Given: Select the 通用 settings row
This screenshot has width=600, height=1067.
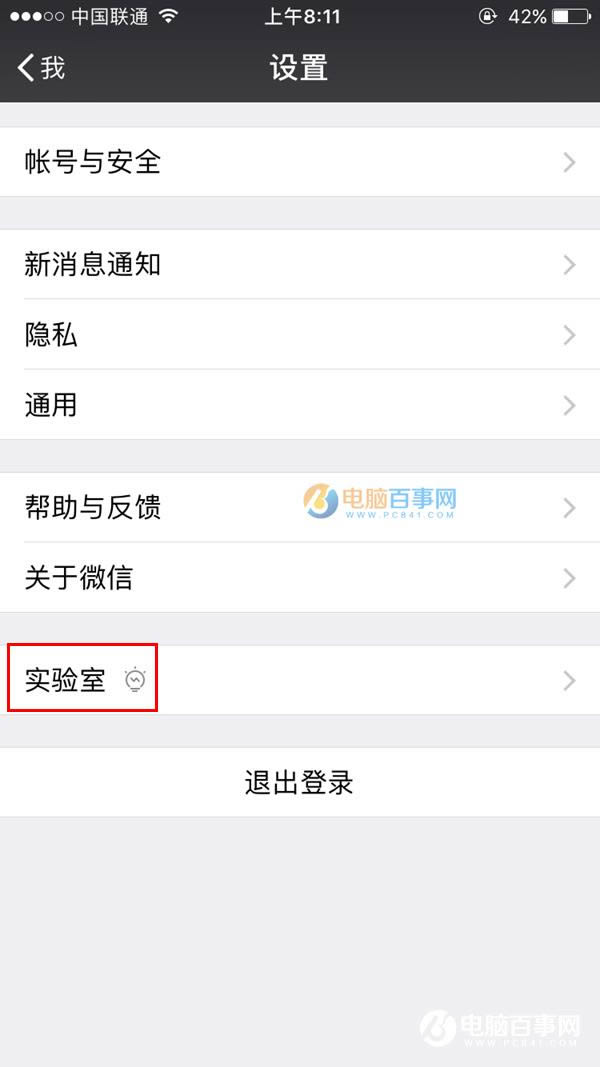Looking at the screenshot, I should coord(299,405).
